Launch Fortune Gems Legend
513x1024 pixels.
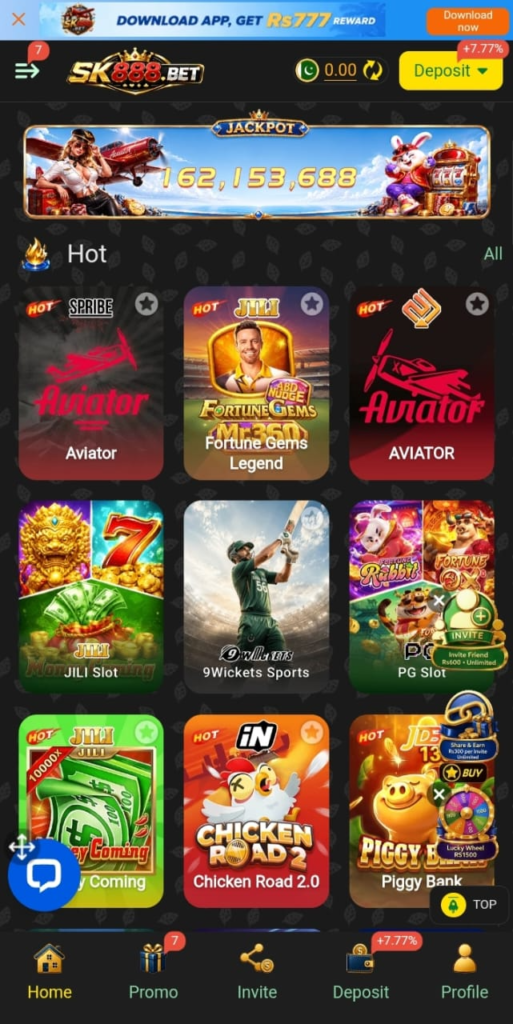click(x=256, y=383)
